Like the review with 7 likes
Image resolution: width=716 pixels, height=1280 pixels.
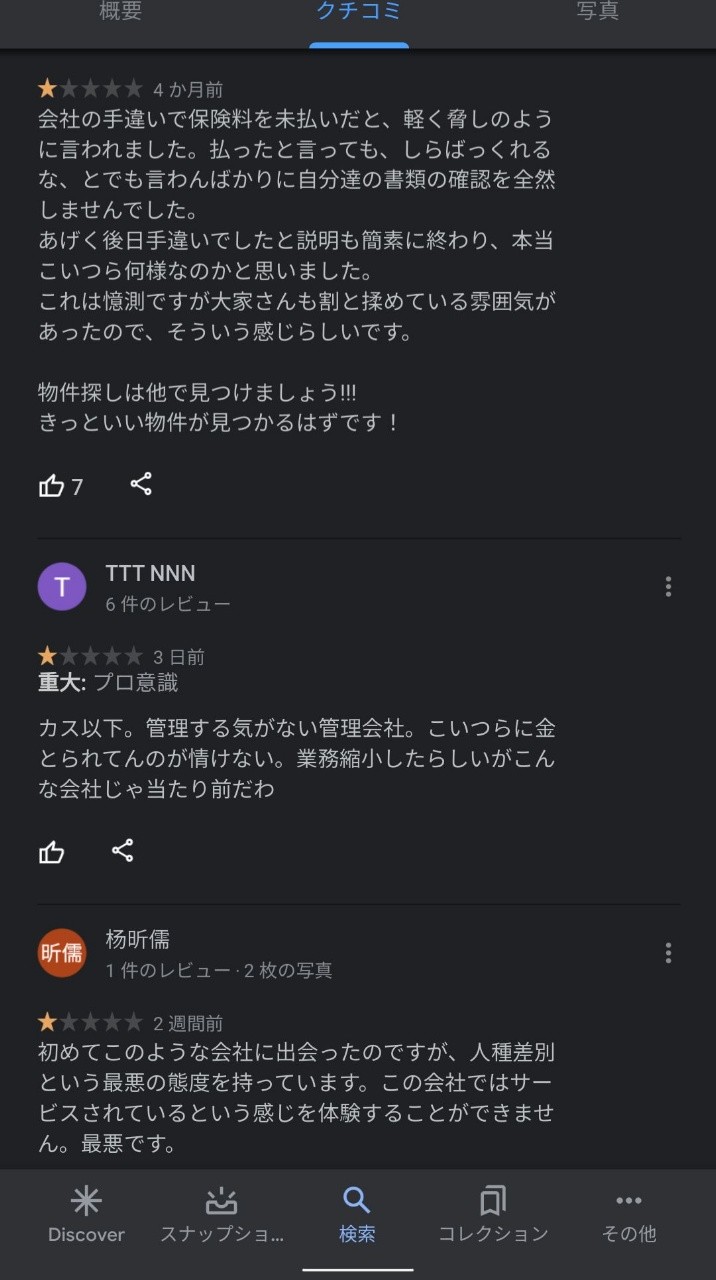[52, 486]
